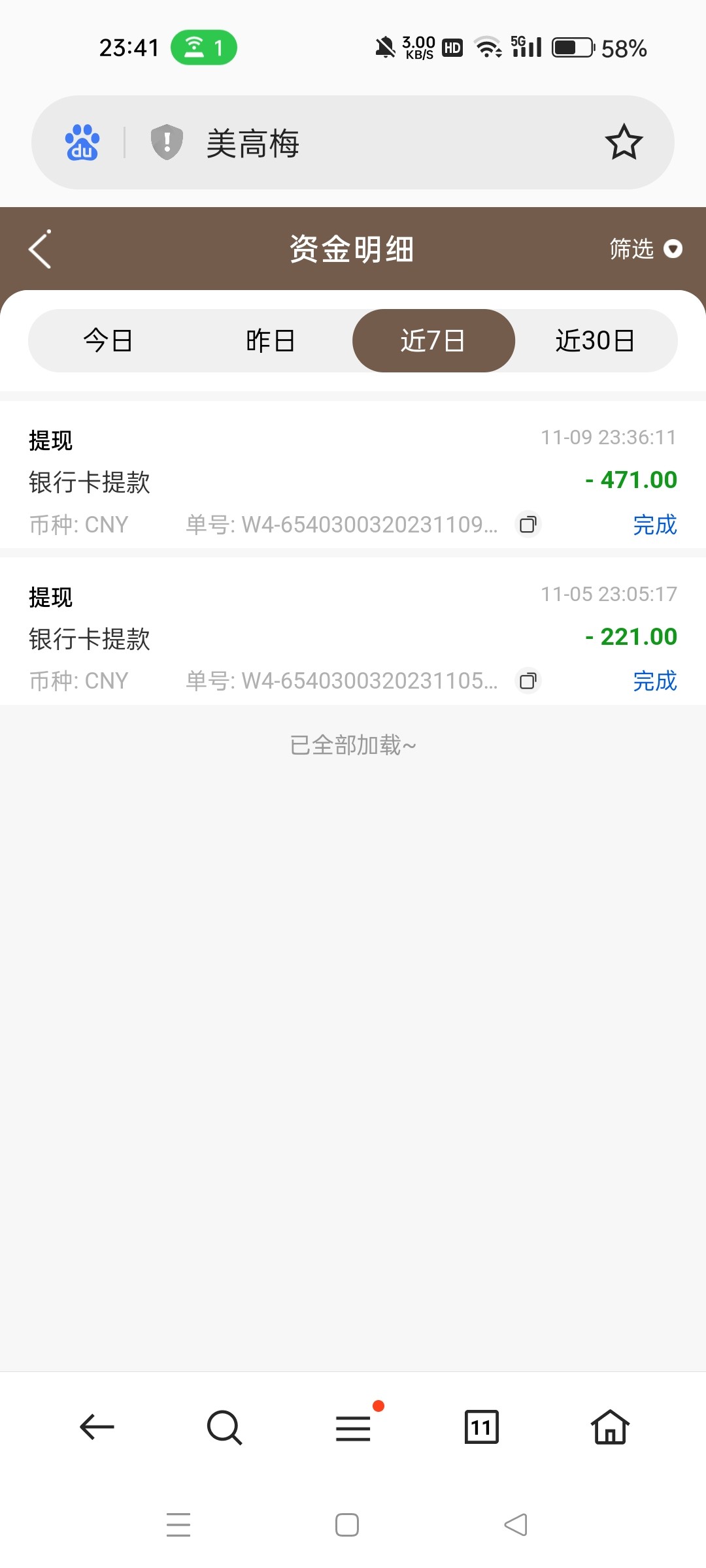Copy the order number of the 221.00 withdrawal
Image resolution: width=706 pixels, height=1568 pixels.
click(x=528, y=681)
